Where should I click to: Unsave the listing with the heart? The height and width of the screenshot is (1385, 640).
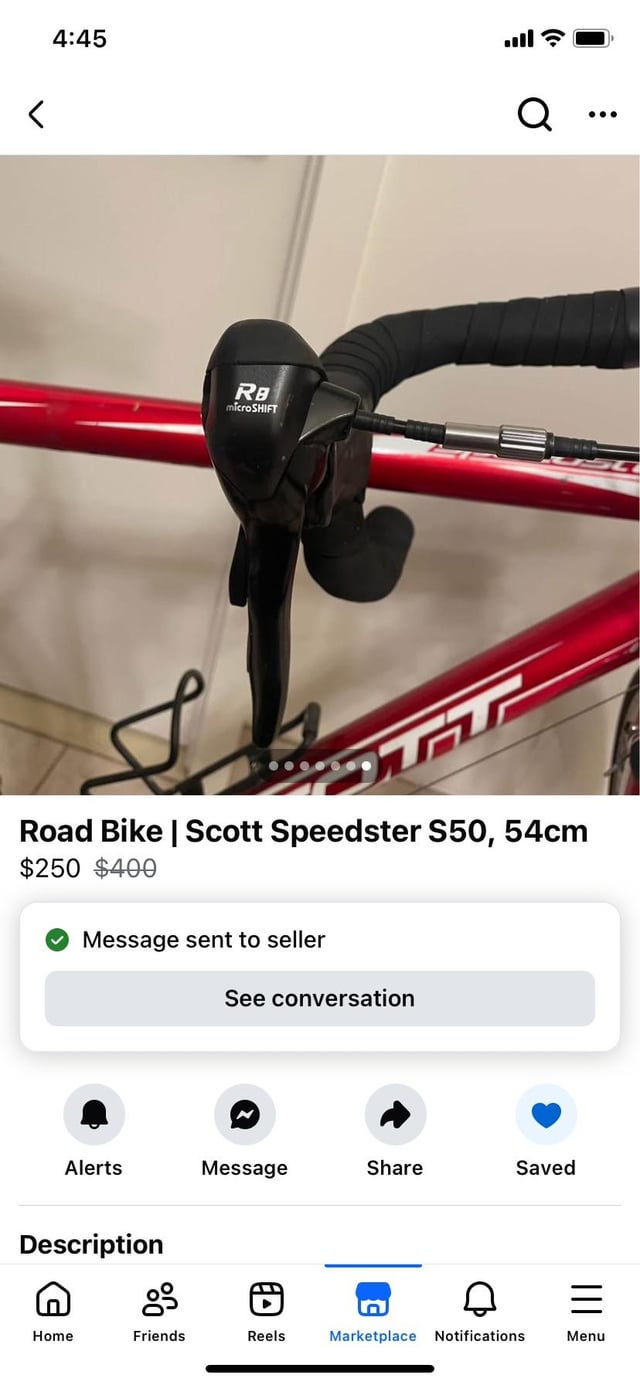tap(546, 1114)
